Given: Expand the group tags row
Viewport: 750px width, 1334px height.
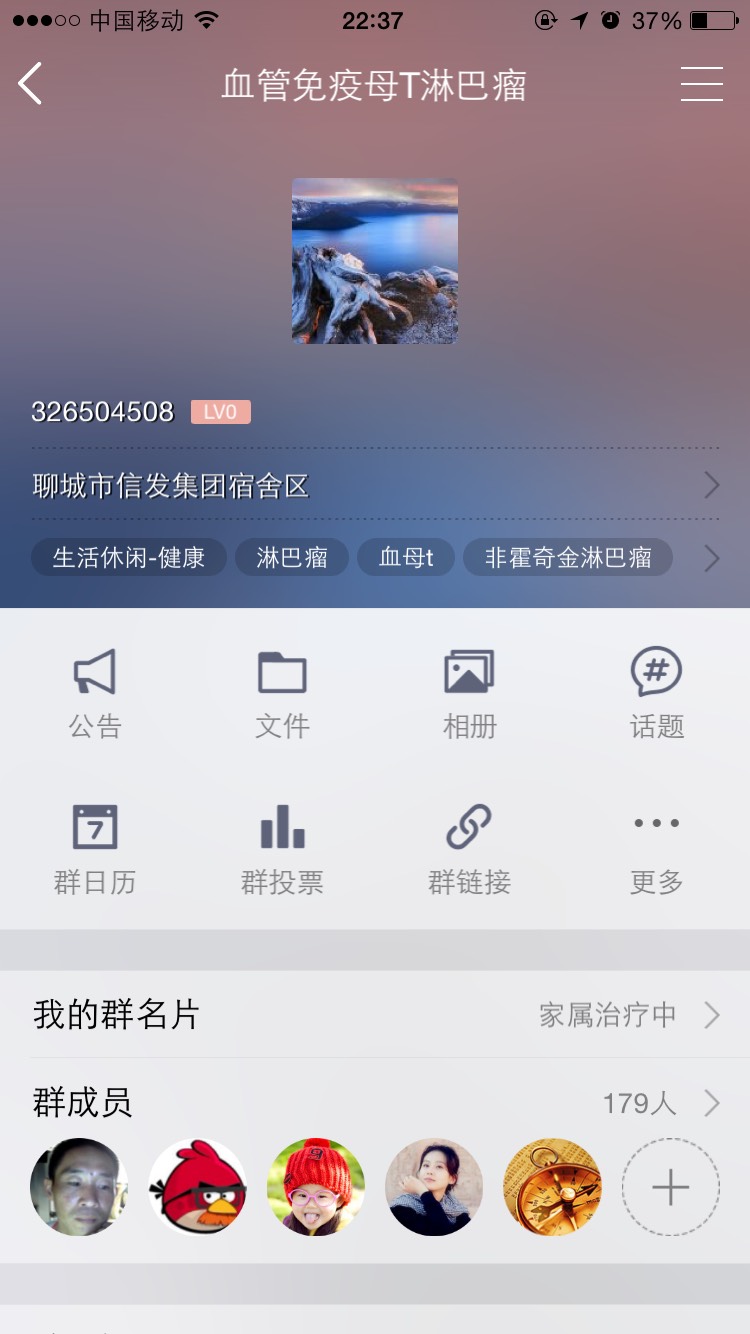Looking at the screenshot, I should pyautogui.click(x=711, y=557).
